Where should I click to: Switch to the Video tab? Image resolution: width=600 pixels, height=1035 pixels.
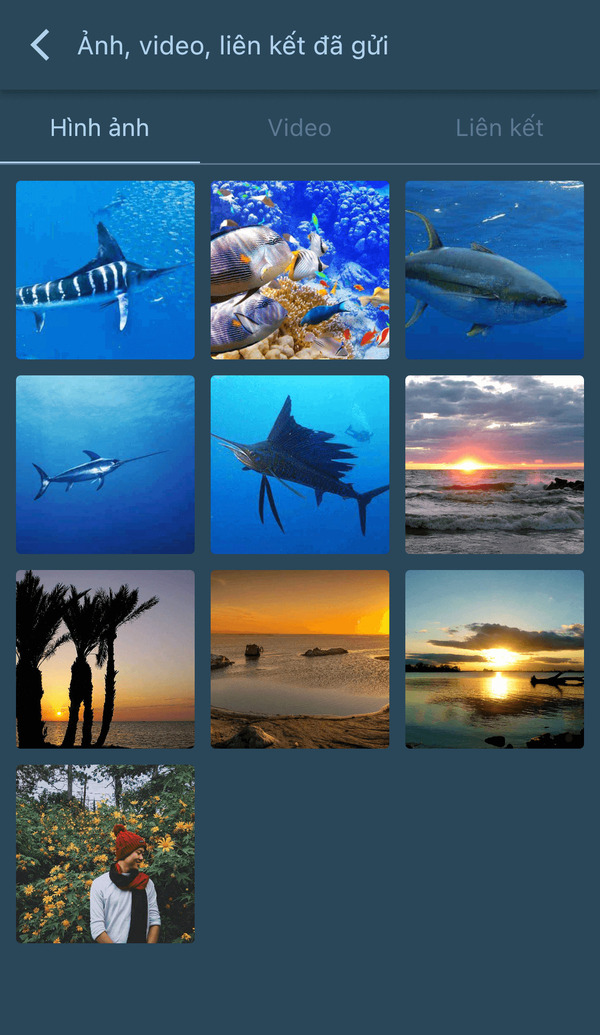[299, 128]
